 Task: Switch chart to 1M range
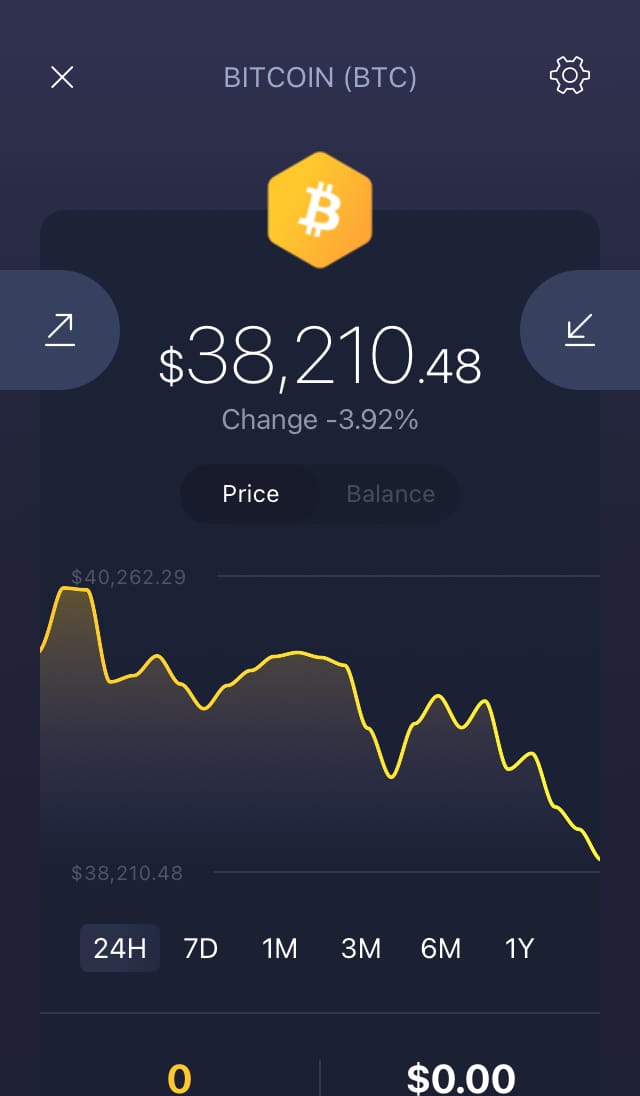(x=279, y=949)
